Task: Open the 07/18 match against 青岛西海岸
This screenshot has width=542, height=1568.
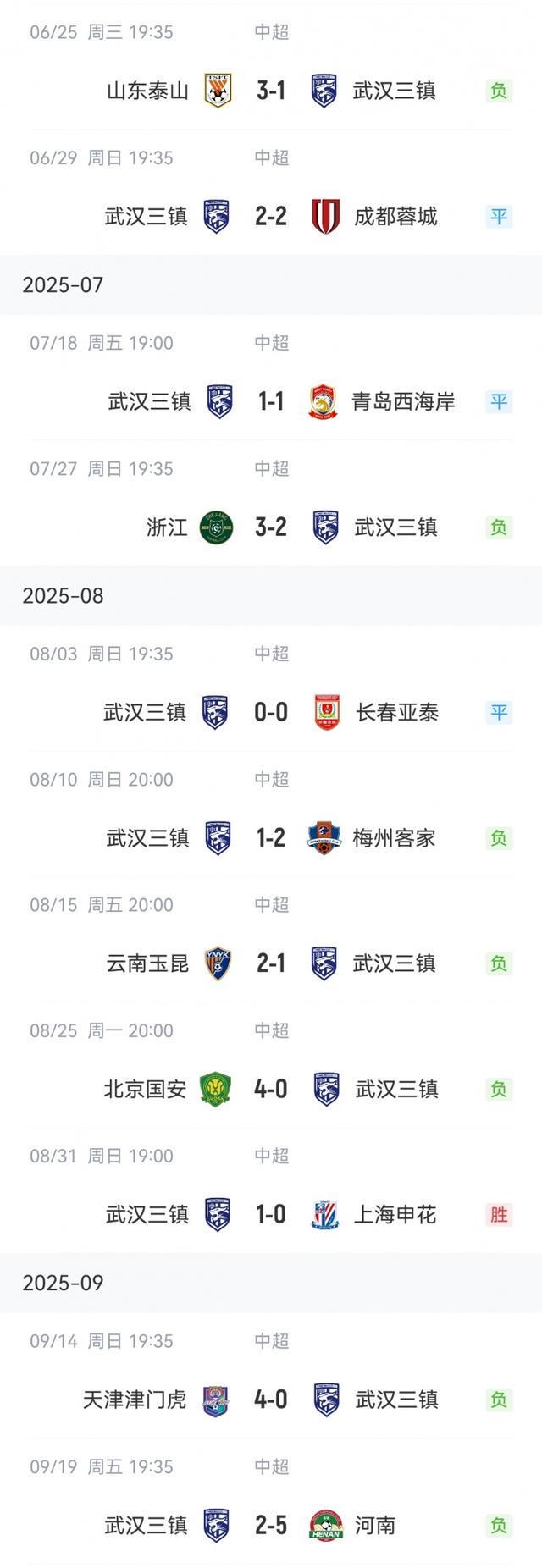Action: pos(271,401)
